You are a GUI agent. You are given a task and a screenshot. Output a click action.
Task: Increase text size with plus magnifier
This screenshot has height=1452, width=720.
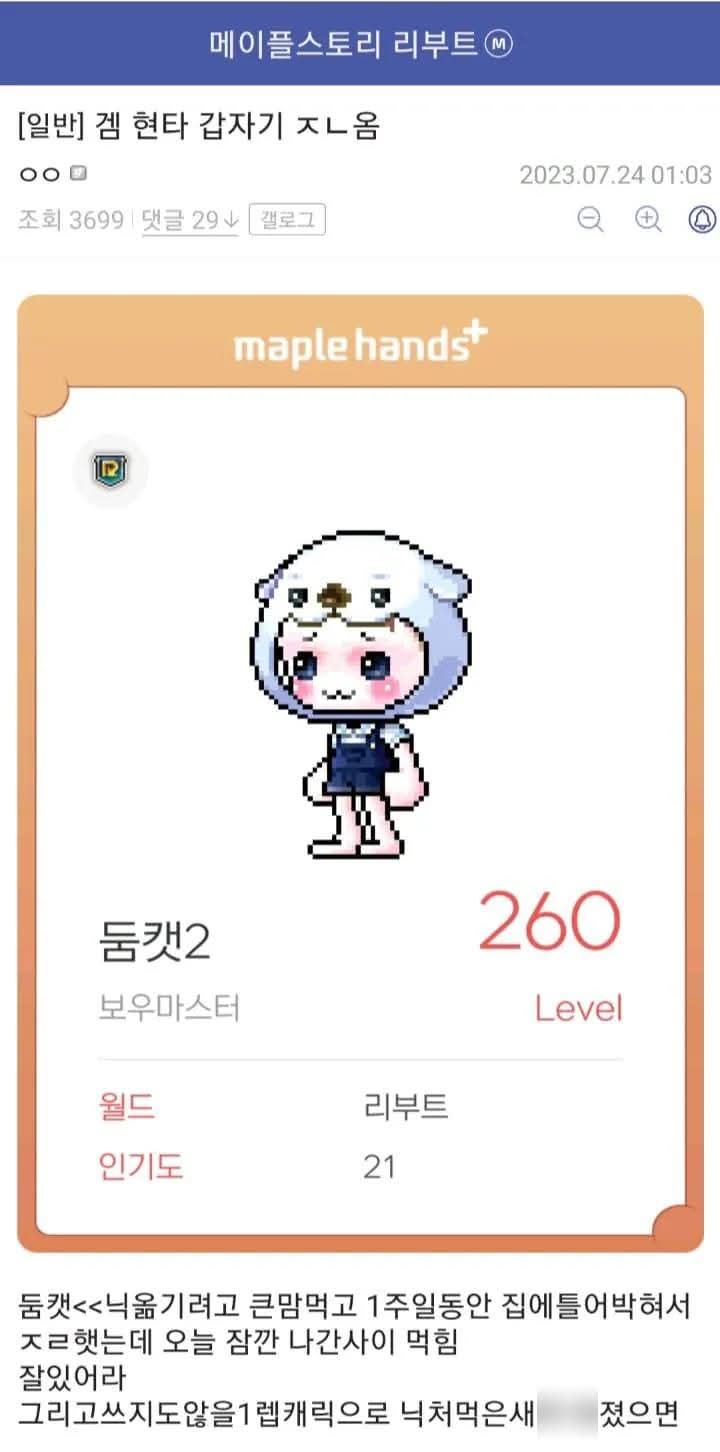649,220
